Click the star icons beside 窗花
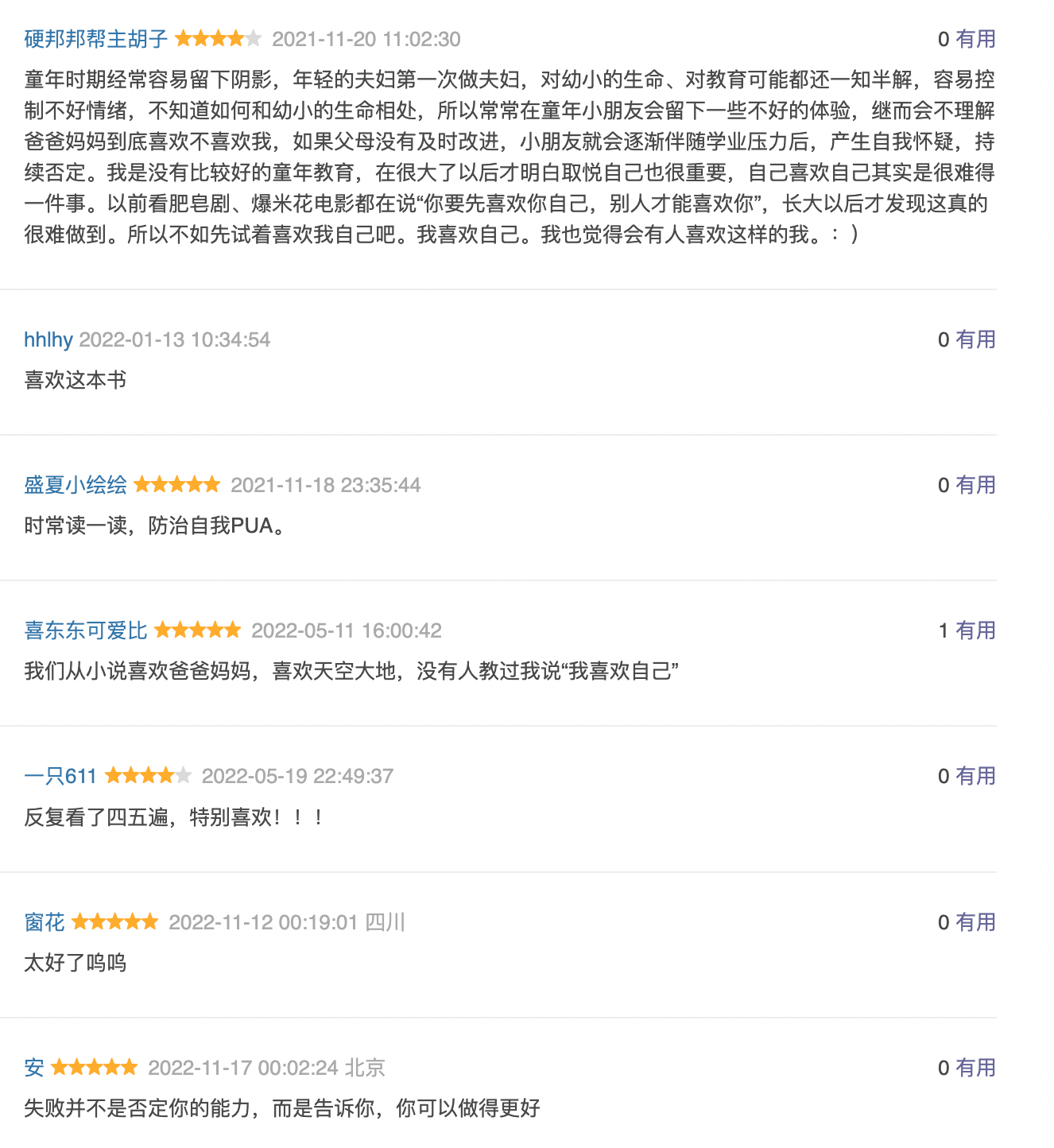This screenshot has width=1054, height=1148. click(x=114, y=921)
